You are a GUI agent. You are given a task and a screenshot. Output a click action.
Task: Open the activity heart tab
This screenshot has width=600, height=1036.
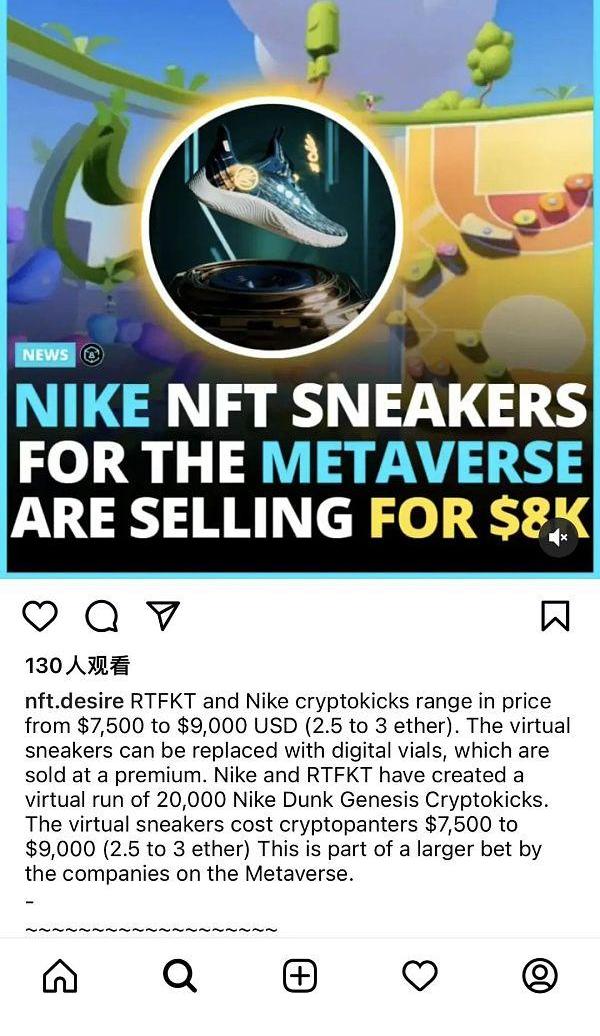tap(420, 975)
